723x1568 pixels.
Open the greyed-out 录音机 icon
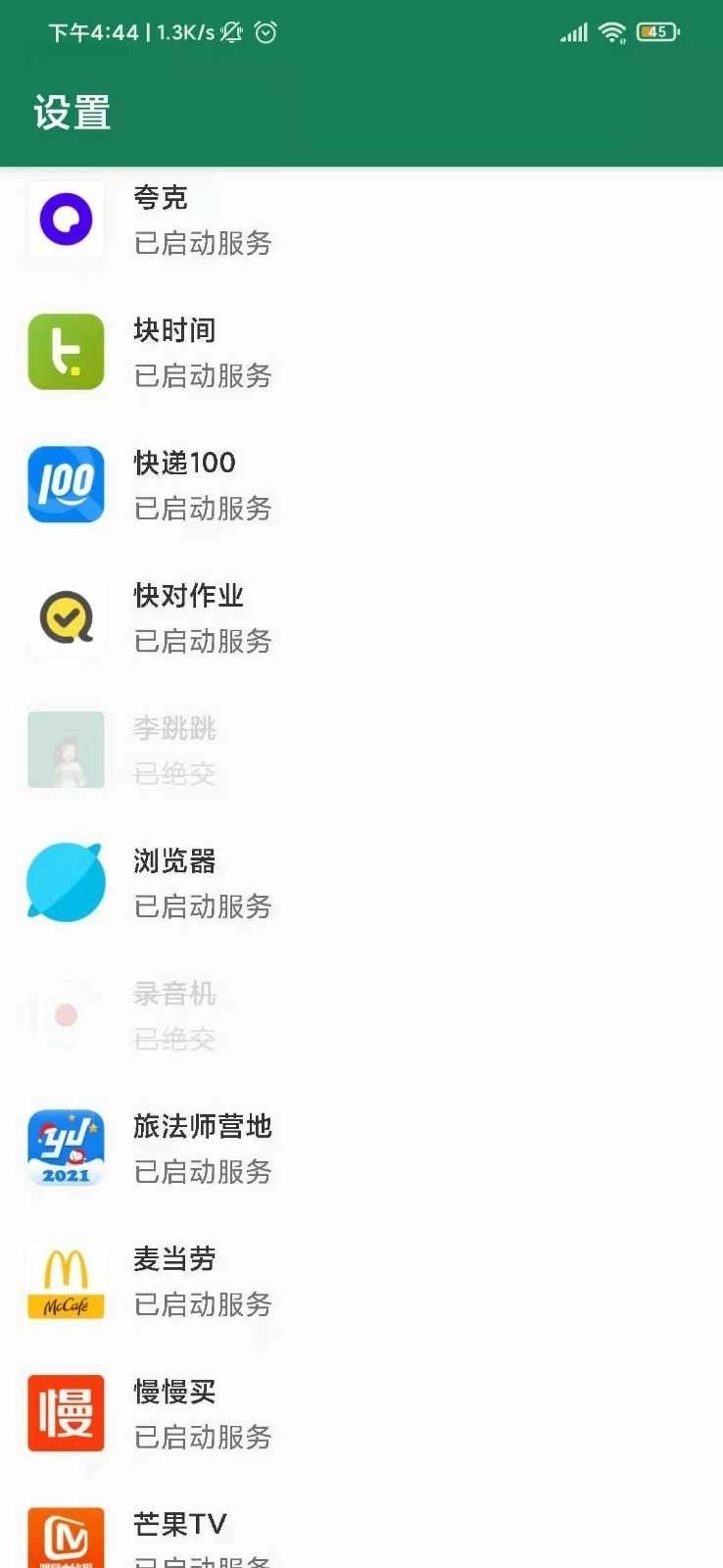(x=66, y=1014)
